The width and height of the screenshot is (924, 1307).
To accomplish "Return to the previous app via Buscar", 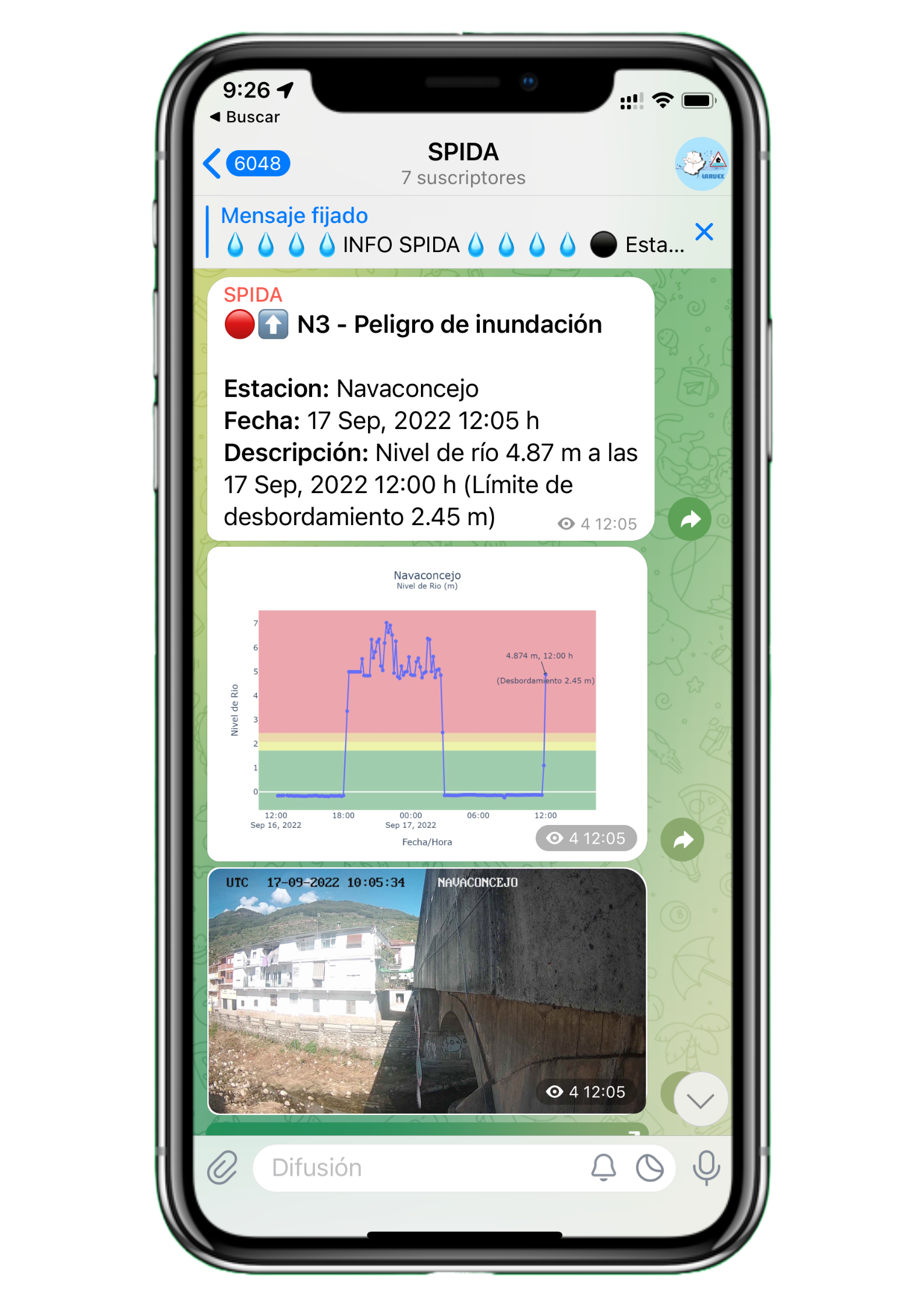I will tap(245, 117).
